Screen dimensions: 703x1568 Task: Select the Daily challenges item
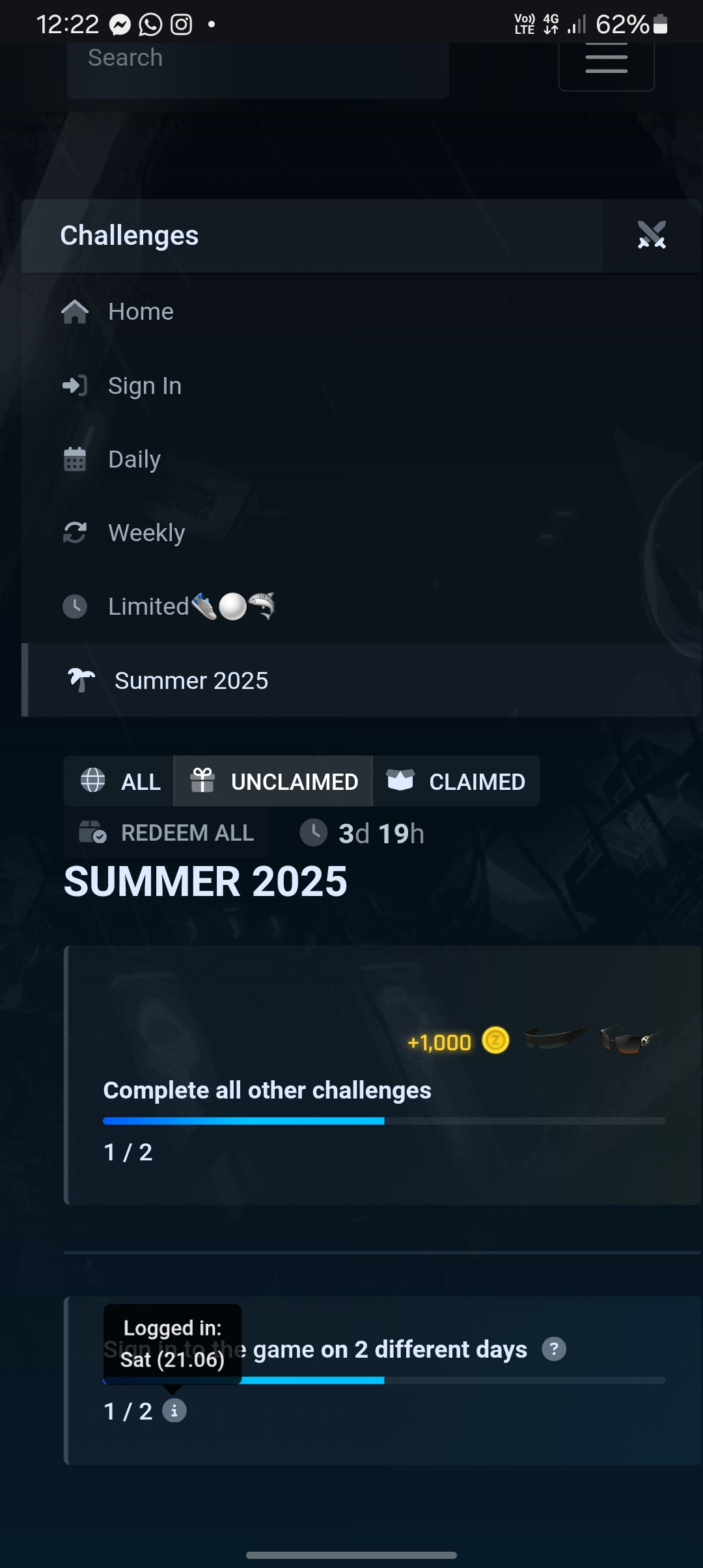click(134, 459)
